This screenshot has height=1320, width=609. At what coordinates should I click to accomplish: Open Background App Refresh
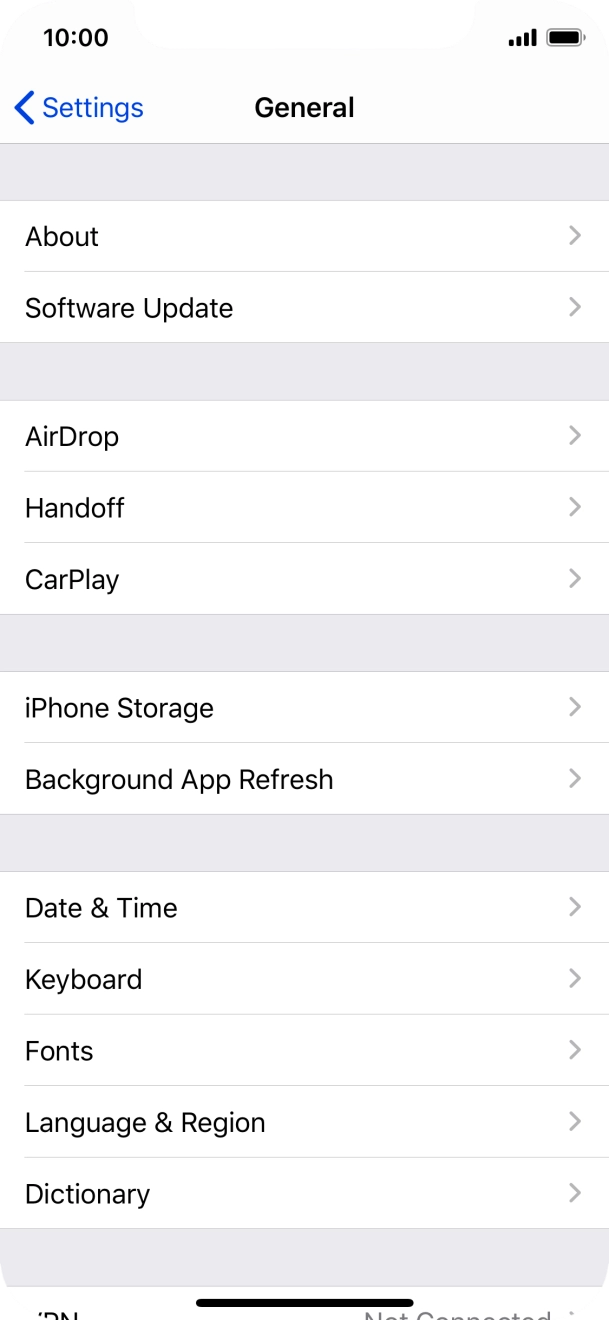tap(304, 779)
